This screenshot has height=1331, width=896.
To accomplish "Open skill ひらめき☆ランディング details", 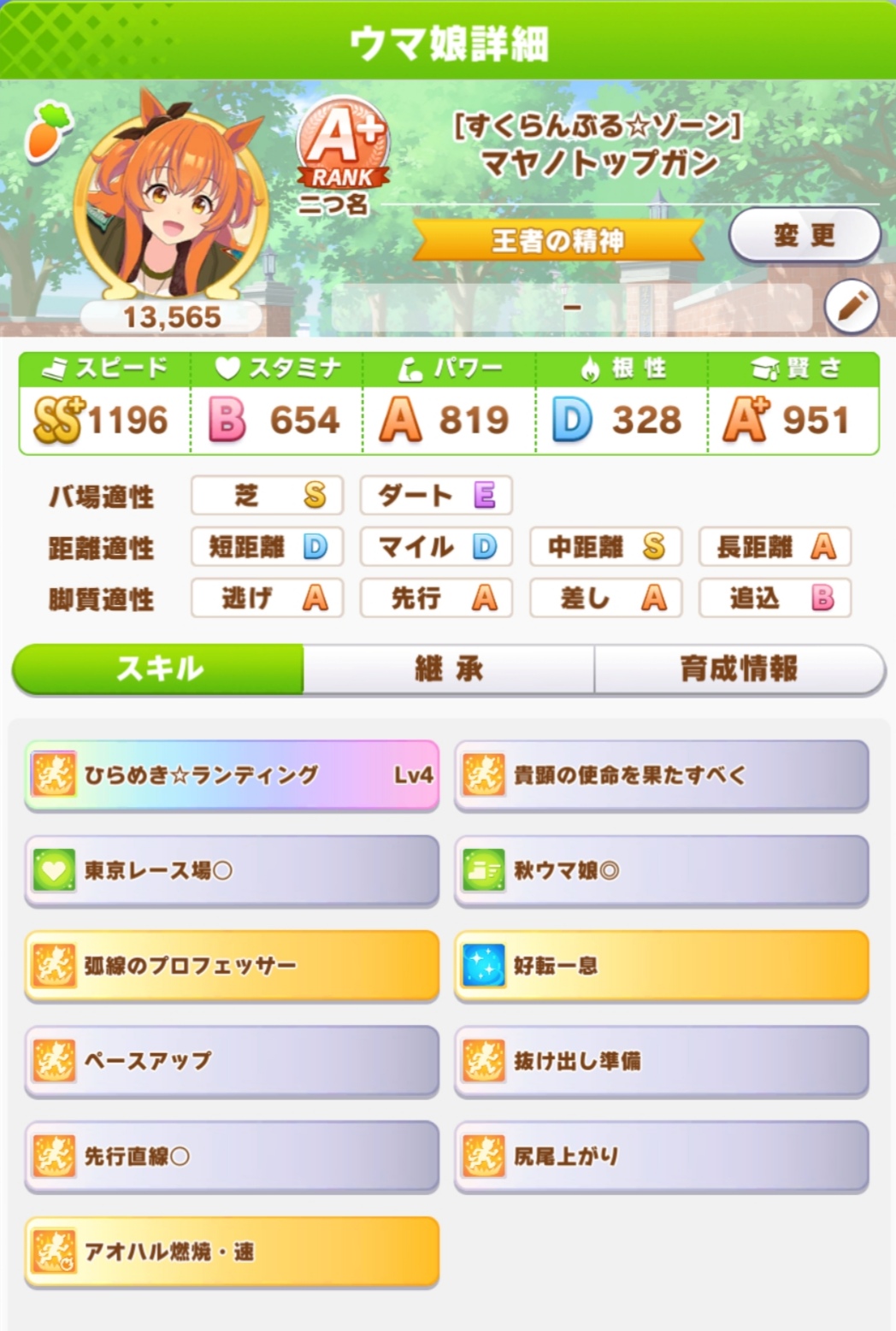I will tap(232, 775).
